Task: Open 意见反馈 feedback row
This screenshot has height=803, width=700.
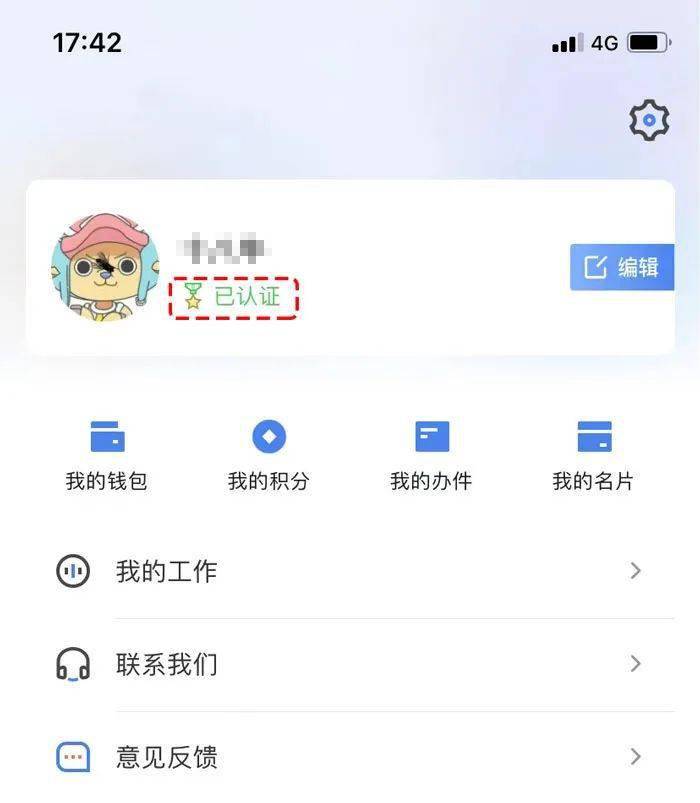Action: 350,757
